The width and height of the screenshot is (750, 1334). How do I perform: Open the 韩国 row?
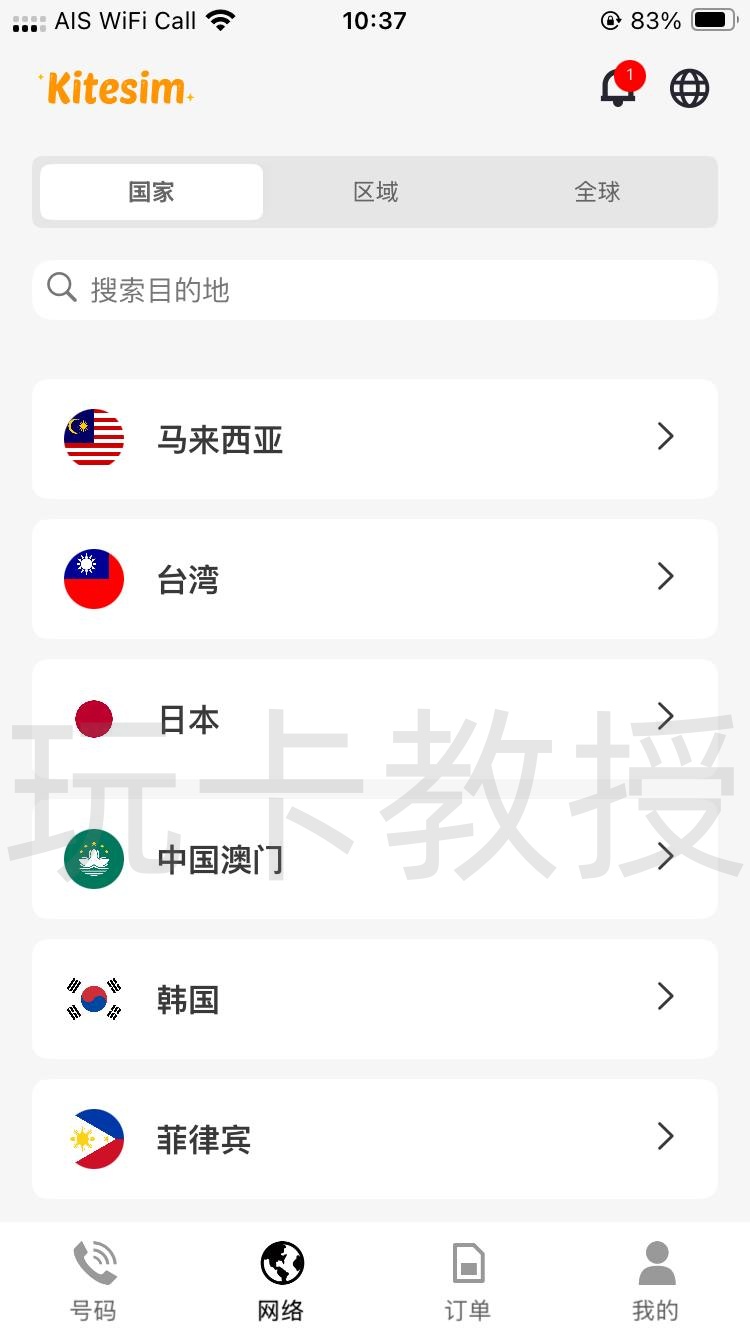(375, 998)
